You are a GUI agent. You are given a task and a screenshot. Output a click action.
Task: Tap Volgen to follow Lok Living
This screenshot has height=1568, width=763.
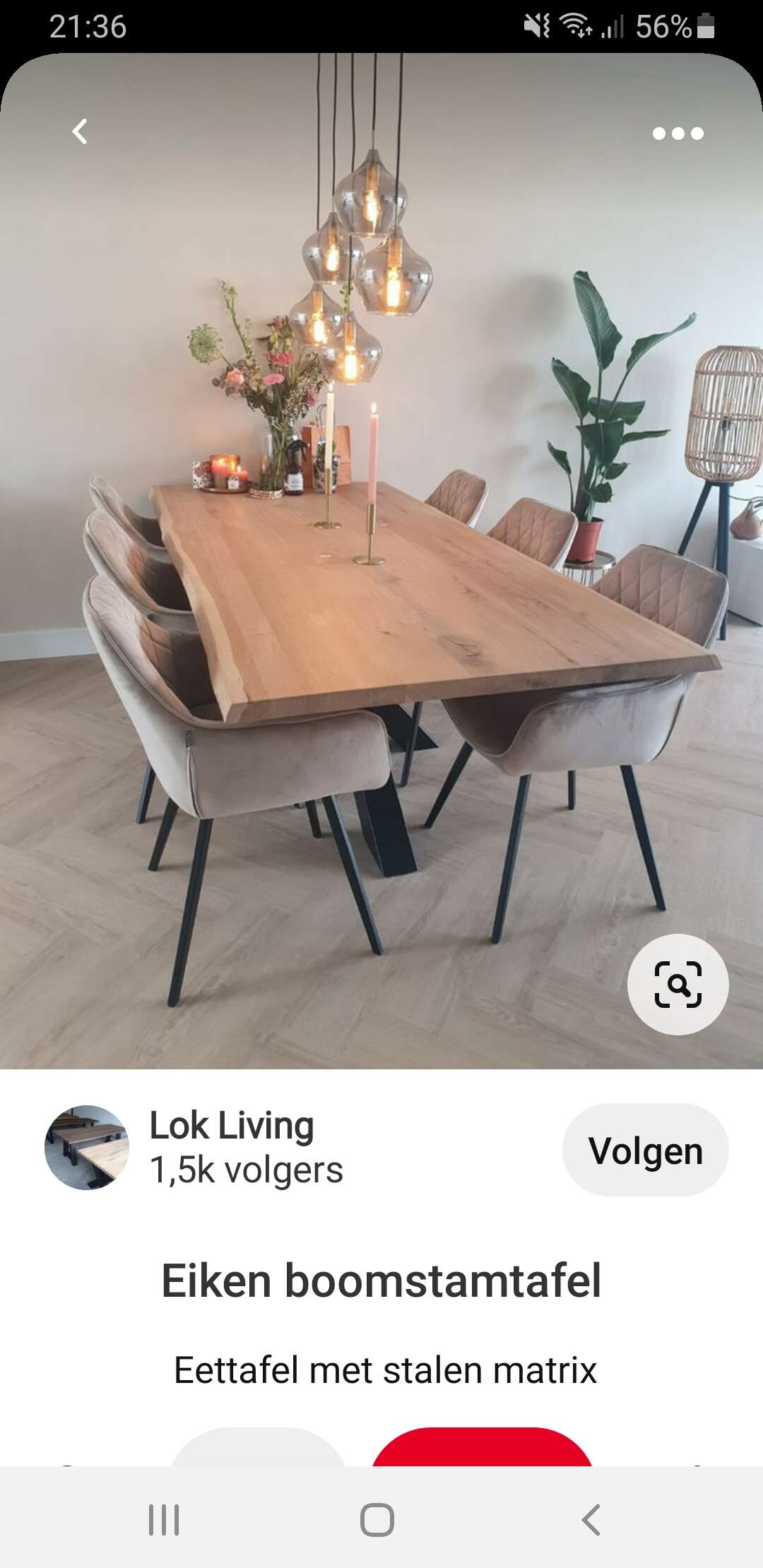click(x=645, y=1150)
